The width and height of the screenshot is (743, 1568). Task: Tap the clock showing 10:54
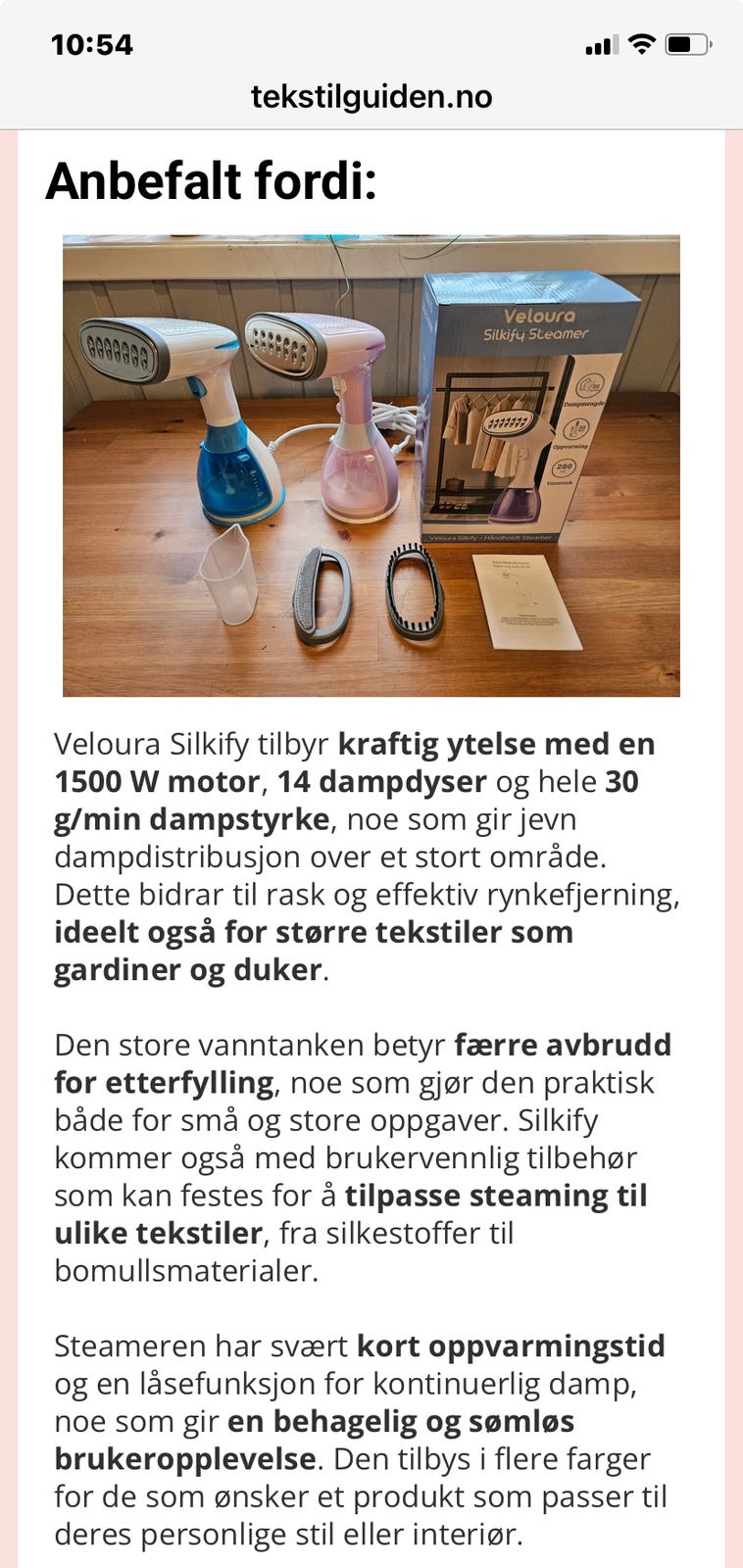click(95, 43)
